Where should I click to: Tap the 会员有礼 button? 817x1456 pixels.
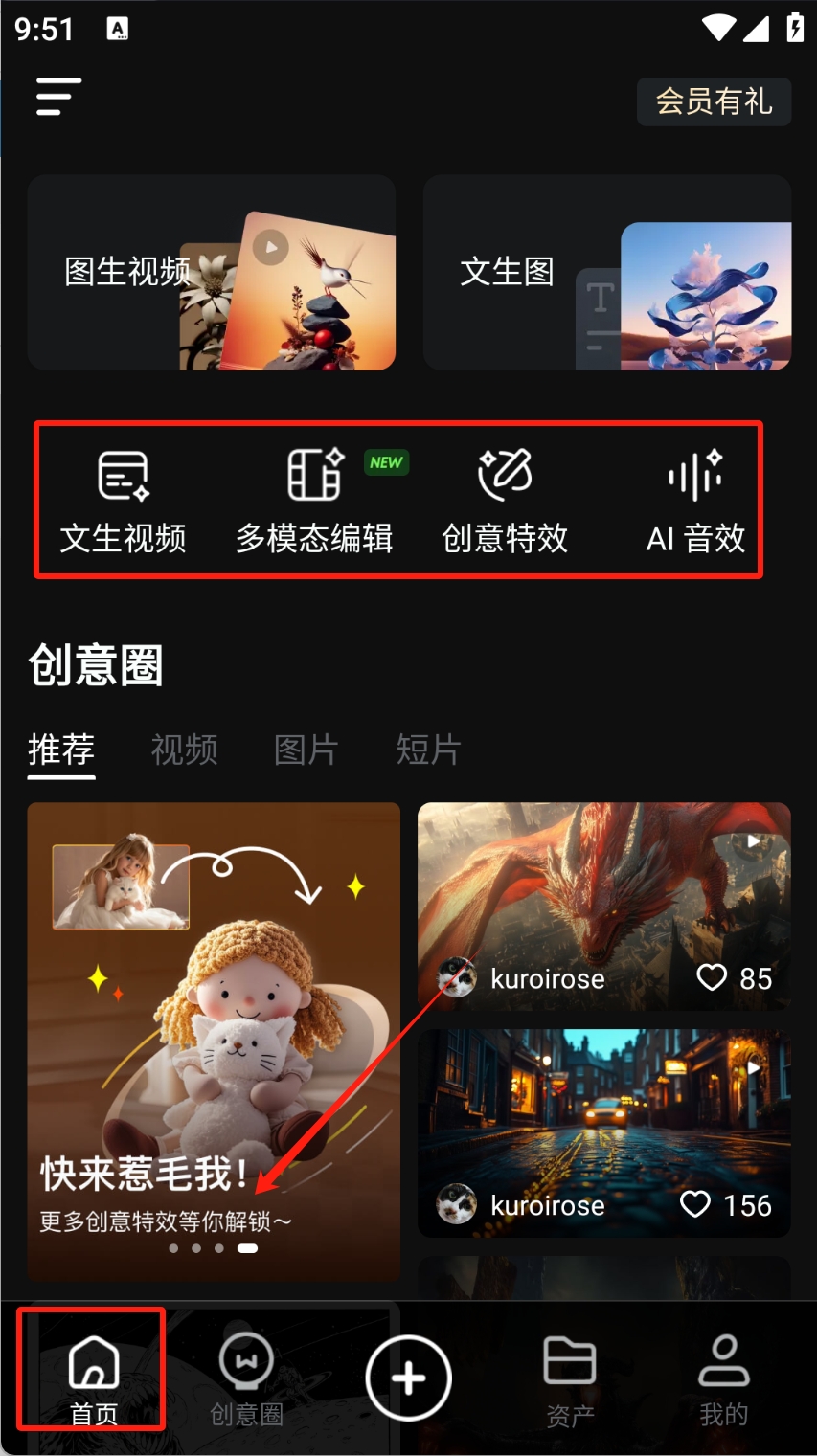[x=714, y=101]
